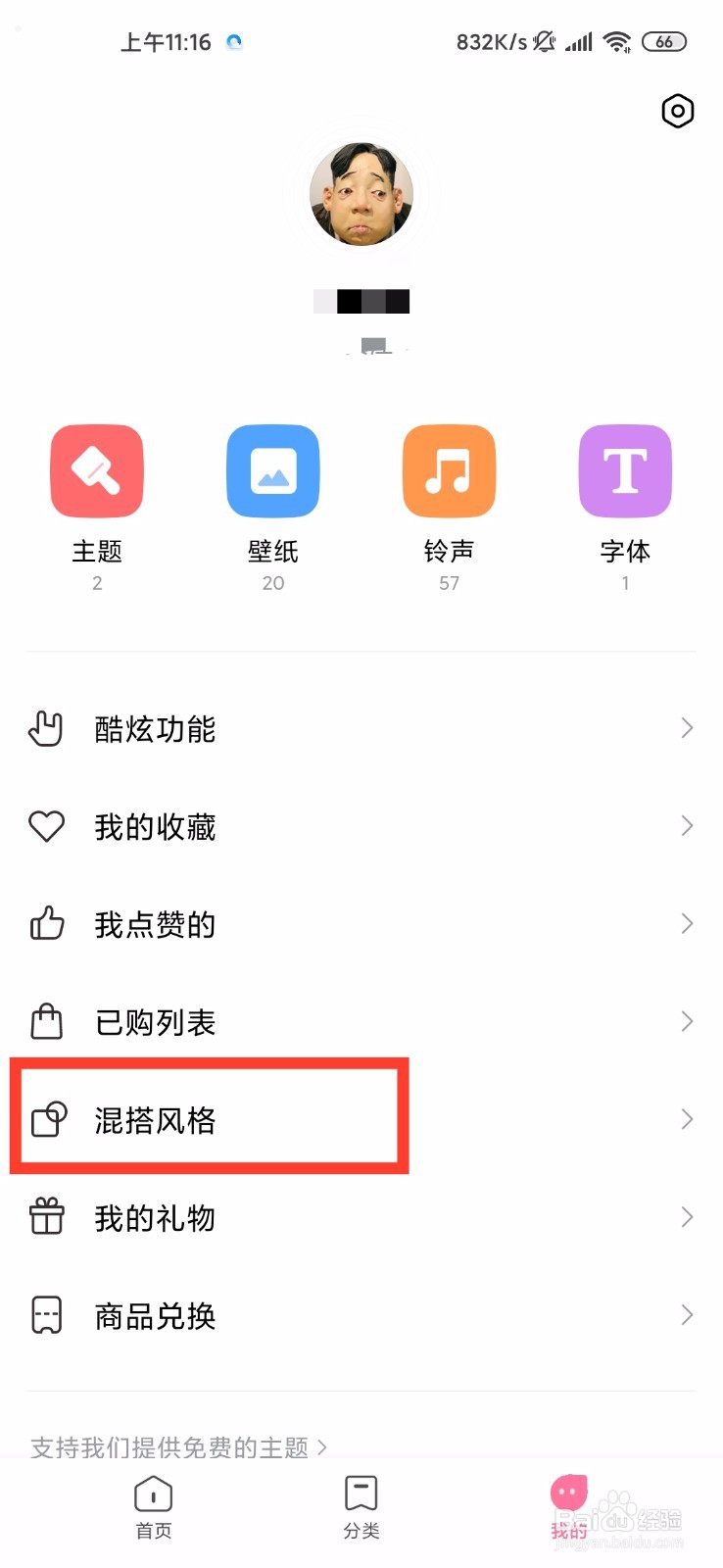Image resolution: width=723 pixels, height=1568 pixels.
Task: Expand the 酷炫功能 row chevron
Action: coord(687,728)
